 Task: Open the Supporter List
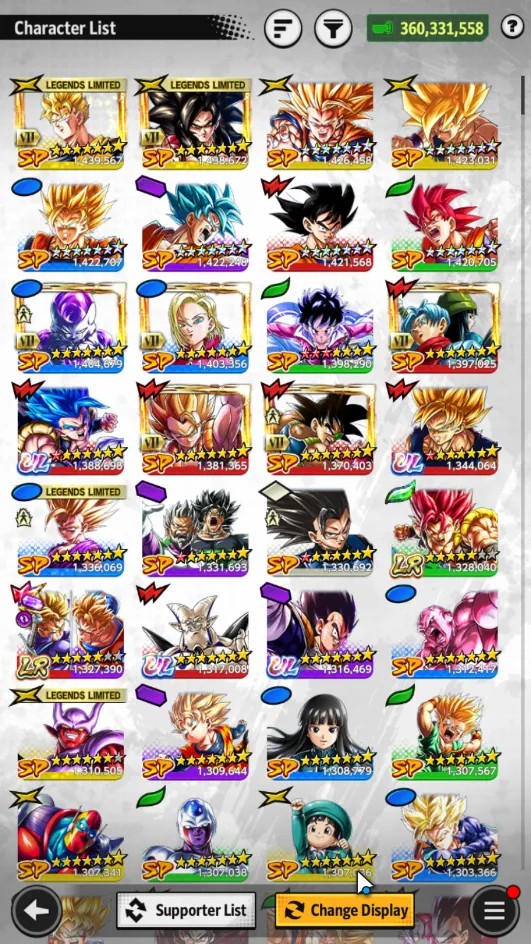pos(186,910)
